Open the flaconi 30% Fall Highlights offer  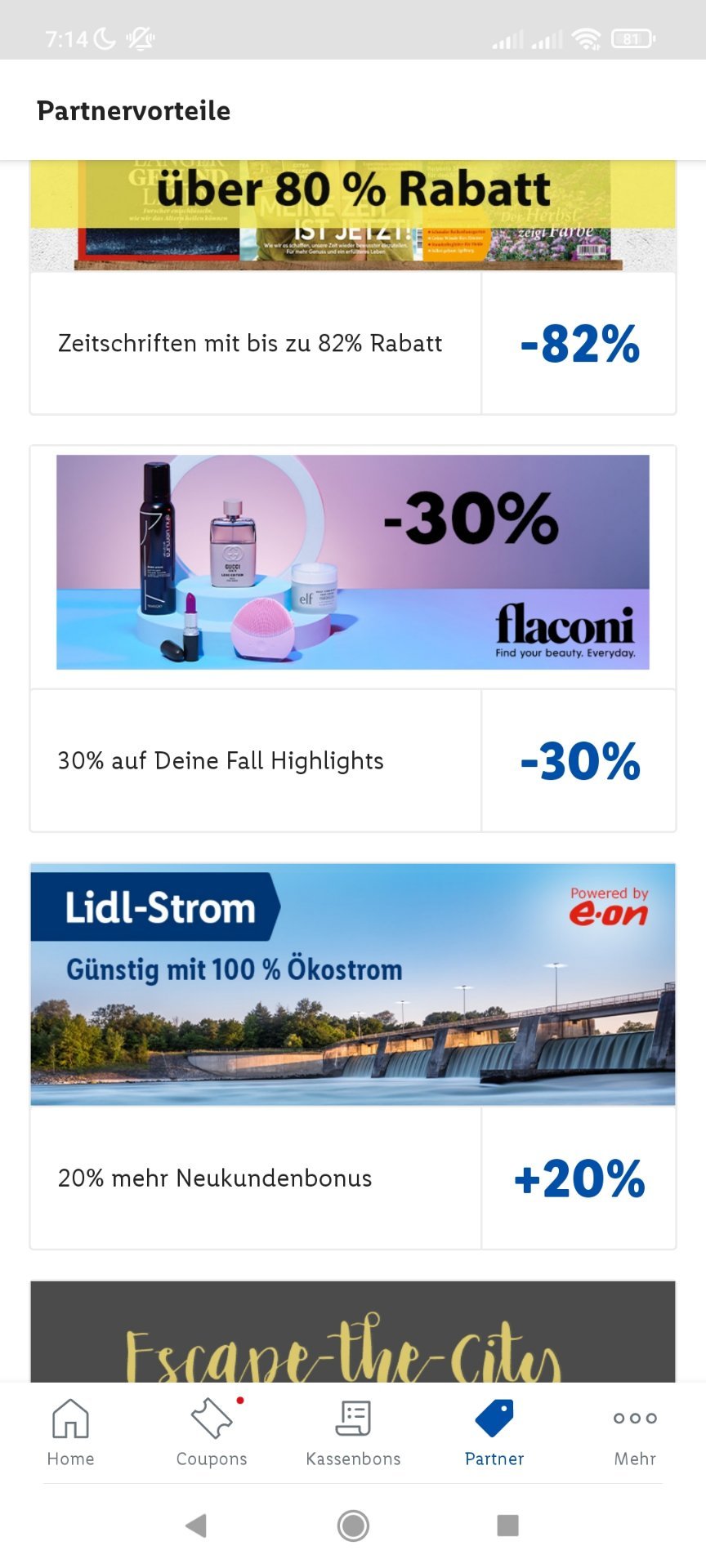tap(353, 639)
